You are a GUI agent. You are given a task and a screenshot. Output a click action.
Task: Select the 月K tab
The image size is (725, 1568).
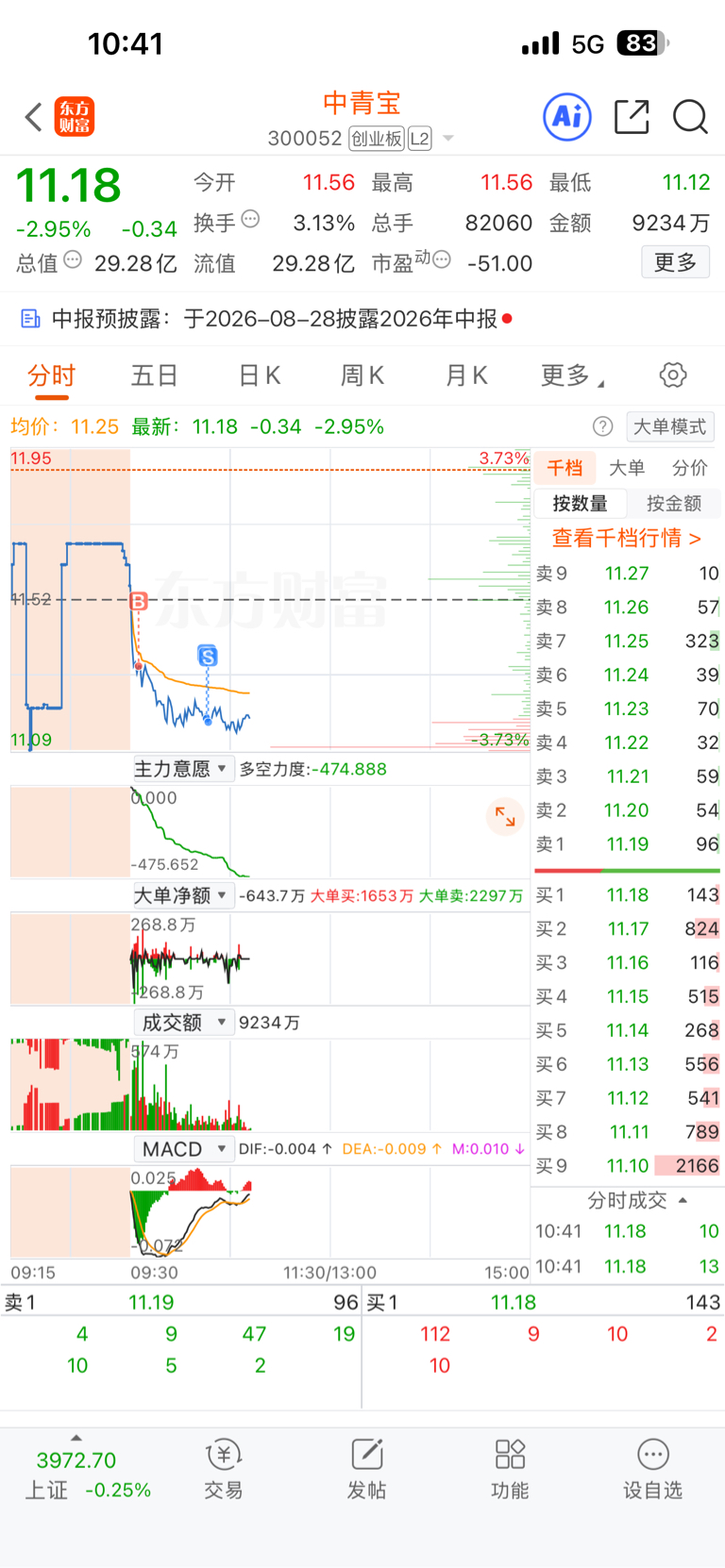[x=465, y=375]
